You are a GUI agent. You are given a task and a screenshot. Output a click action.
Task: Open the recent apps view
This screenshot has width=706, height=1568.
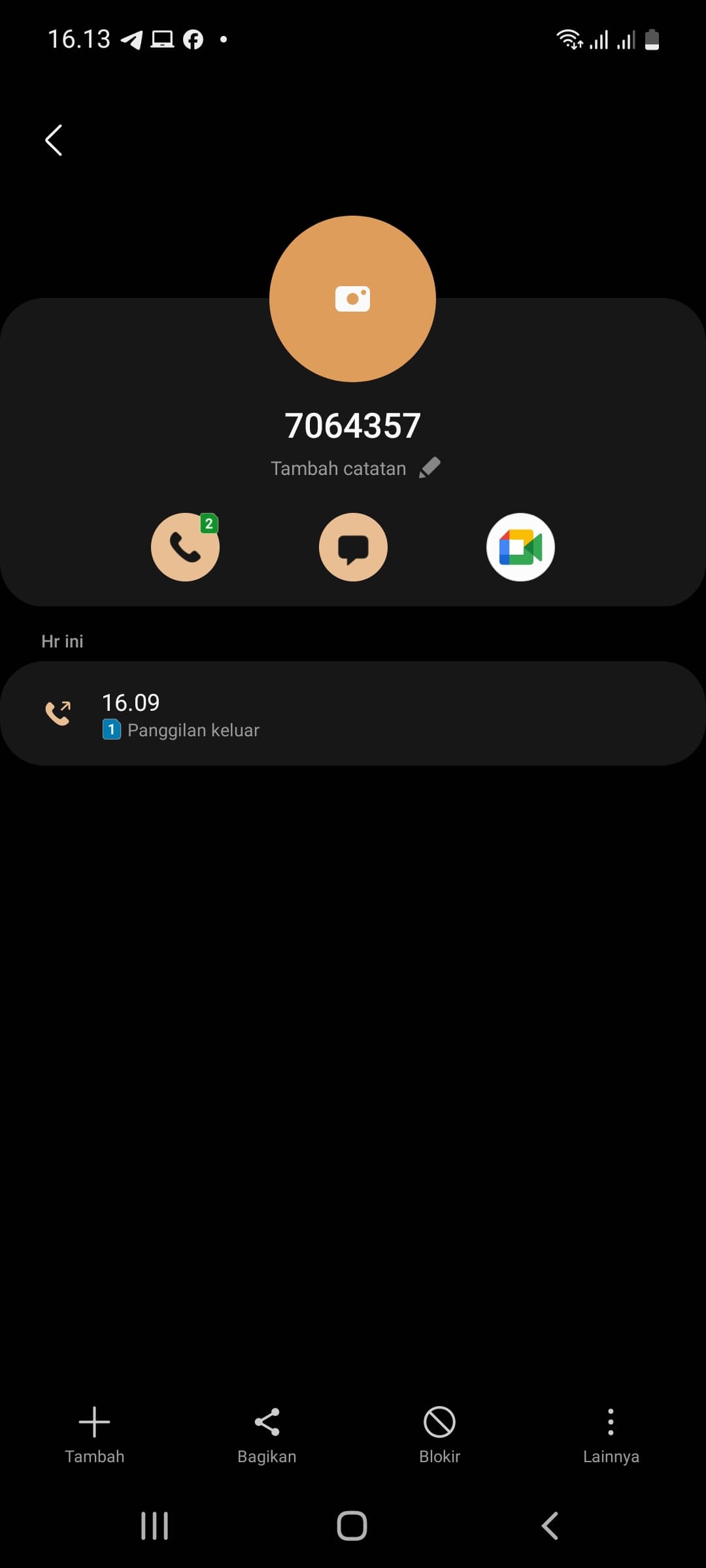(155, 1526)
